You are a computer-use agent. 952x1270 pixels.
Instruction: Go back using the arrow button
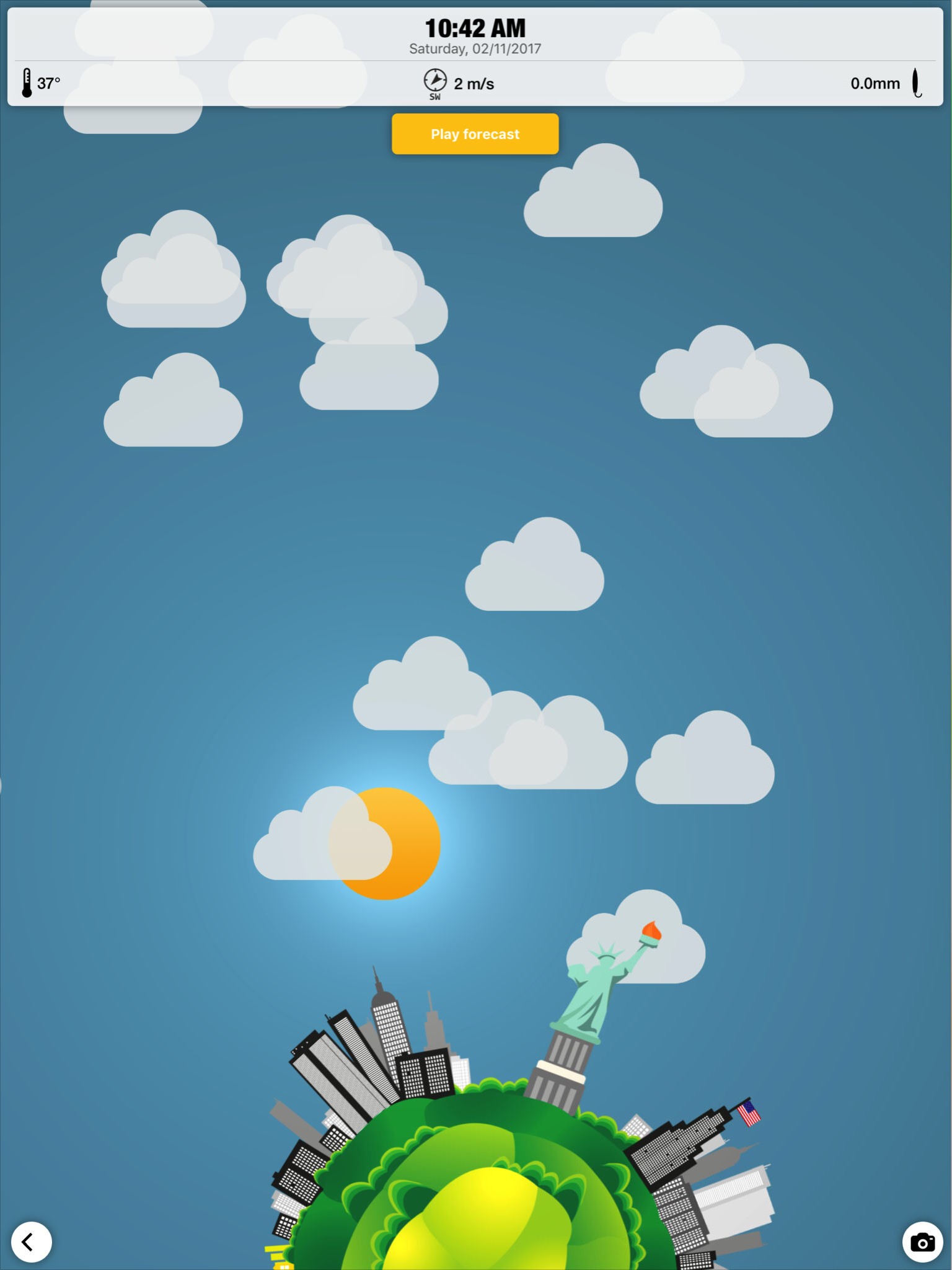pyautogui.click(x=31, y=1241)
